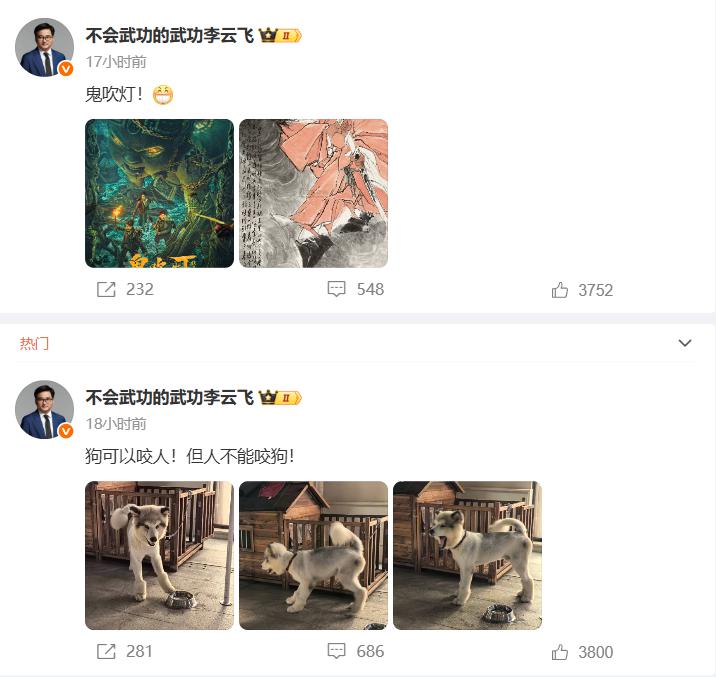View the ink painting image in 鬼吹灯 post

point(313,194)
